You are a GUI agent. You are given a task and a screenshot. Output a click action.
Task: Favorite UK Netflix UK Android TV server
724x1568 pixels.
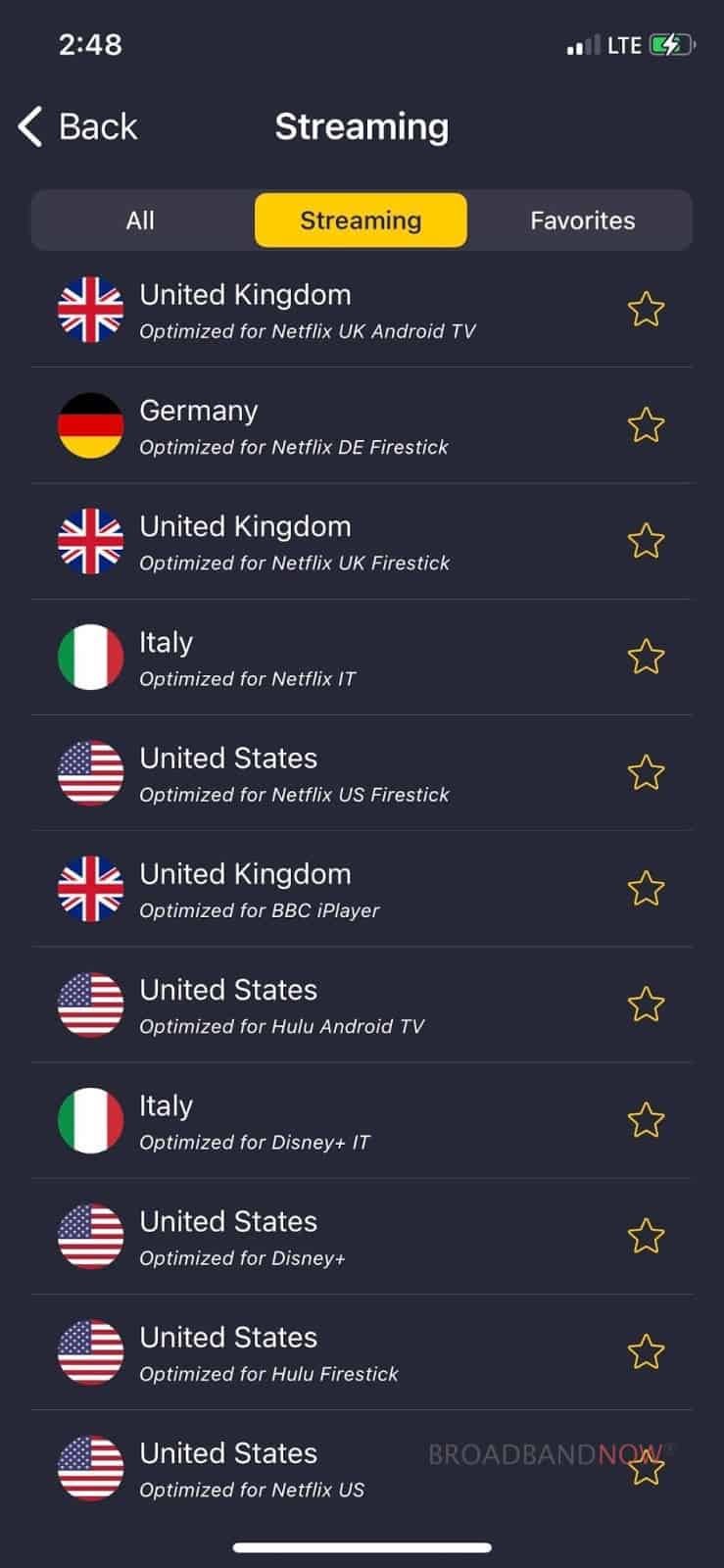click(x=646, y=310)
